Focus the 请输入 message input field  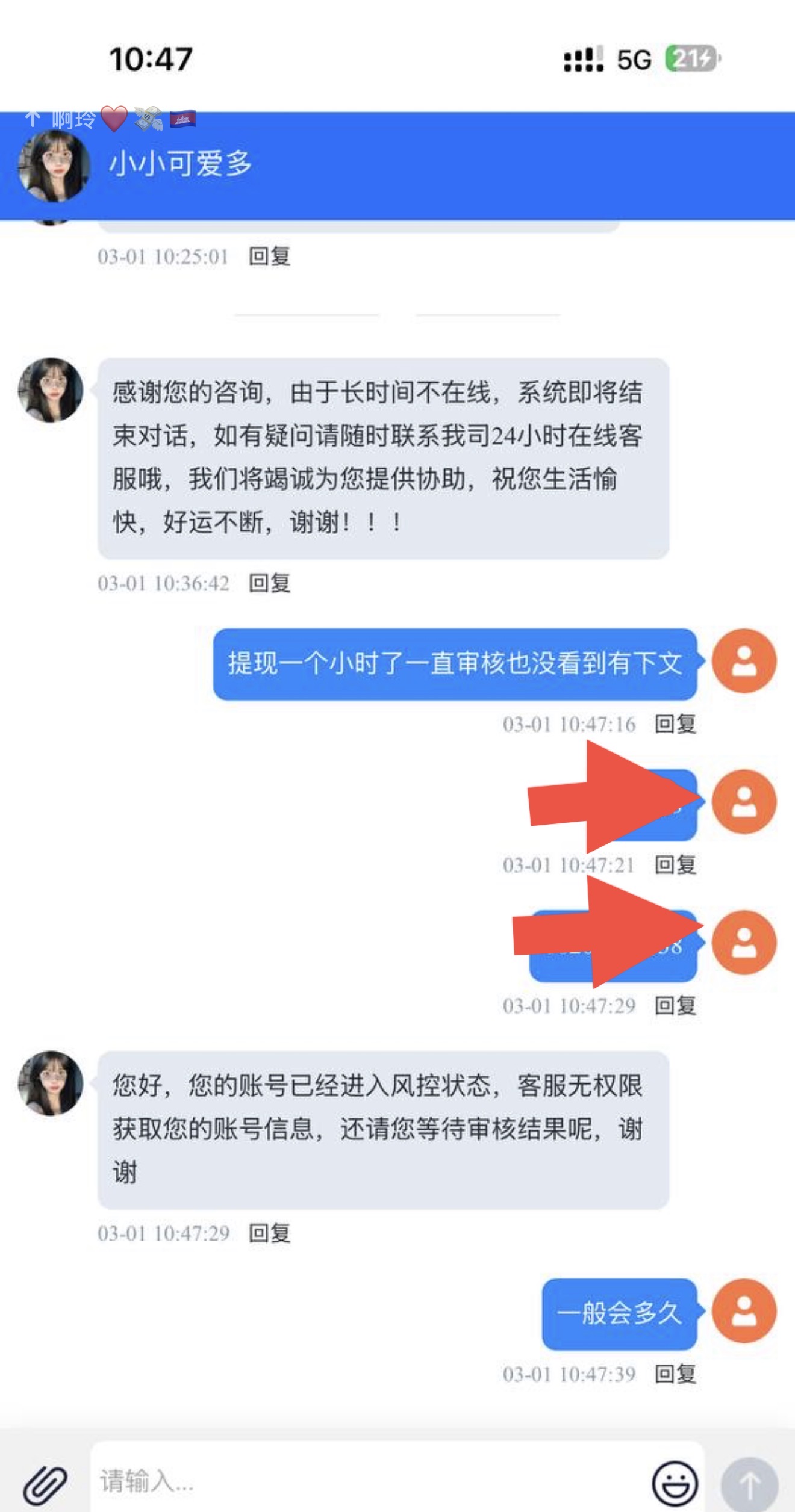361,1481
